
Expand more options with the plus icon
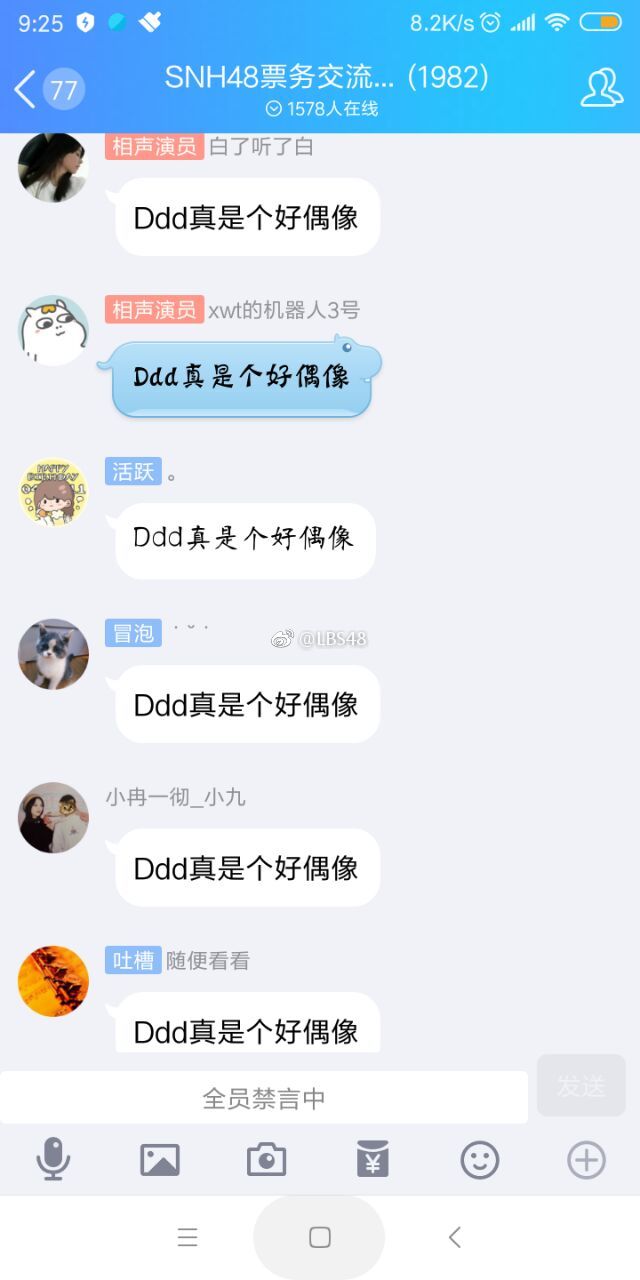point(586,1160)
